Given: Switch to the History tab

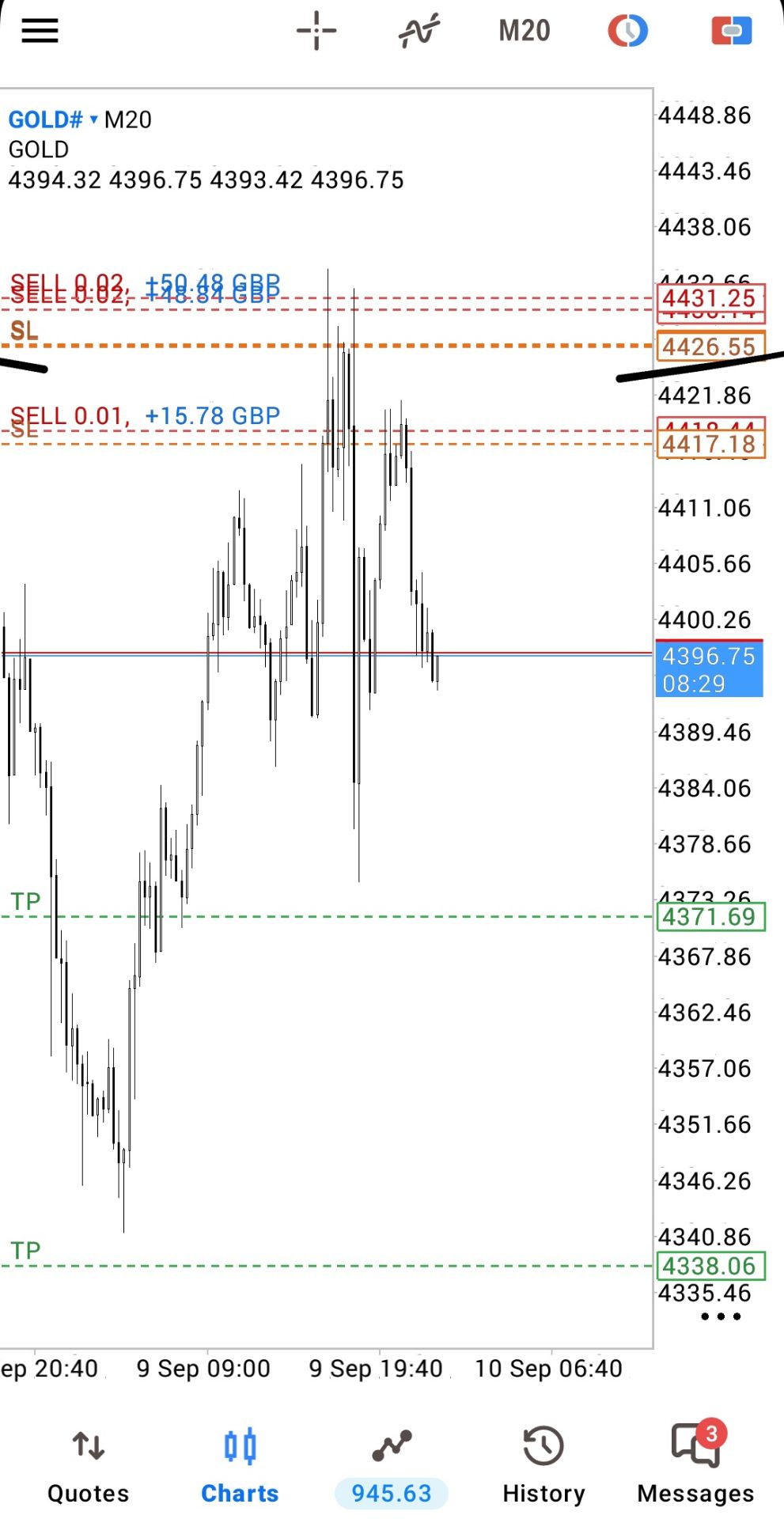Looking at the screenshot, I should click(543, 1466).
